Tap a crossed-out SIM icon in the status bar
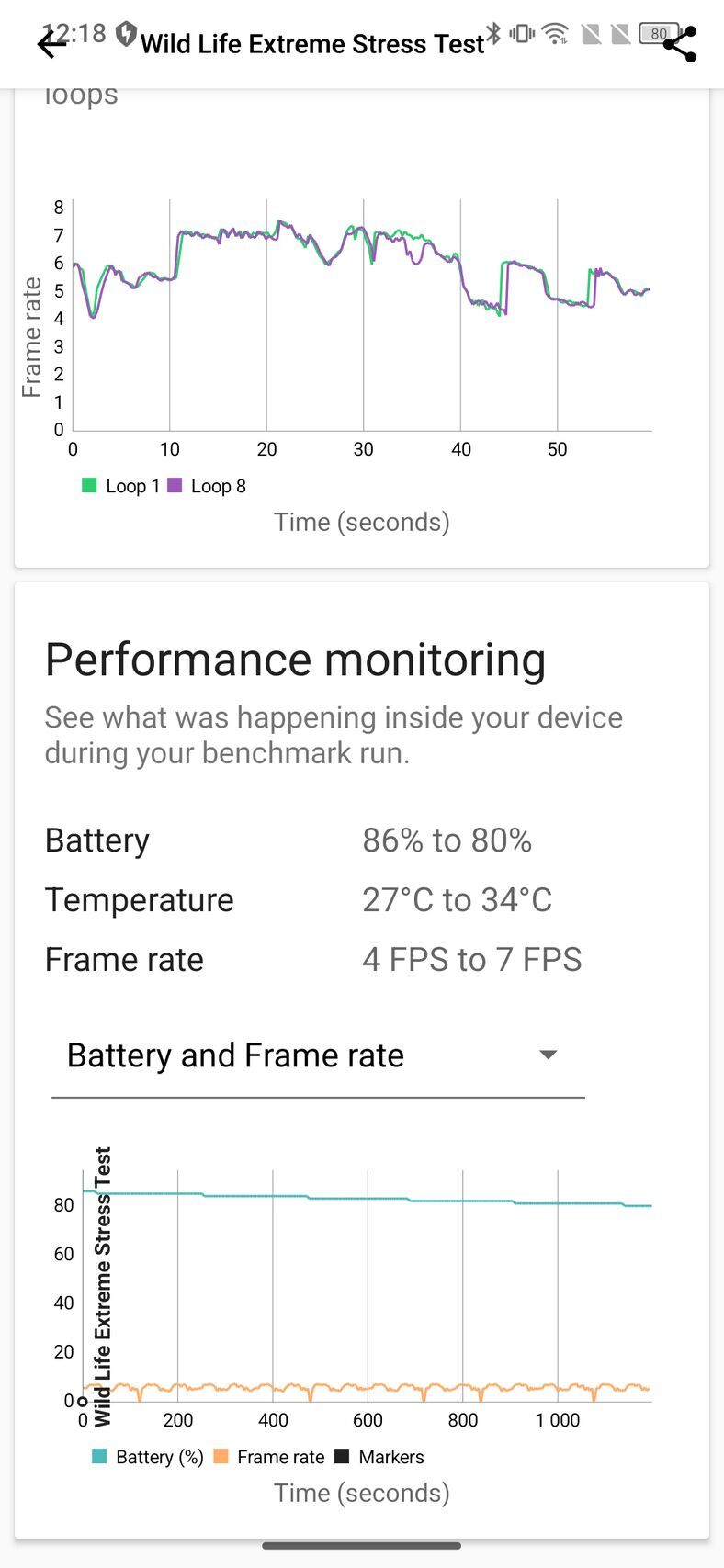This screenshot has height=1568, width=724. pos(589,34)
